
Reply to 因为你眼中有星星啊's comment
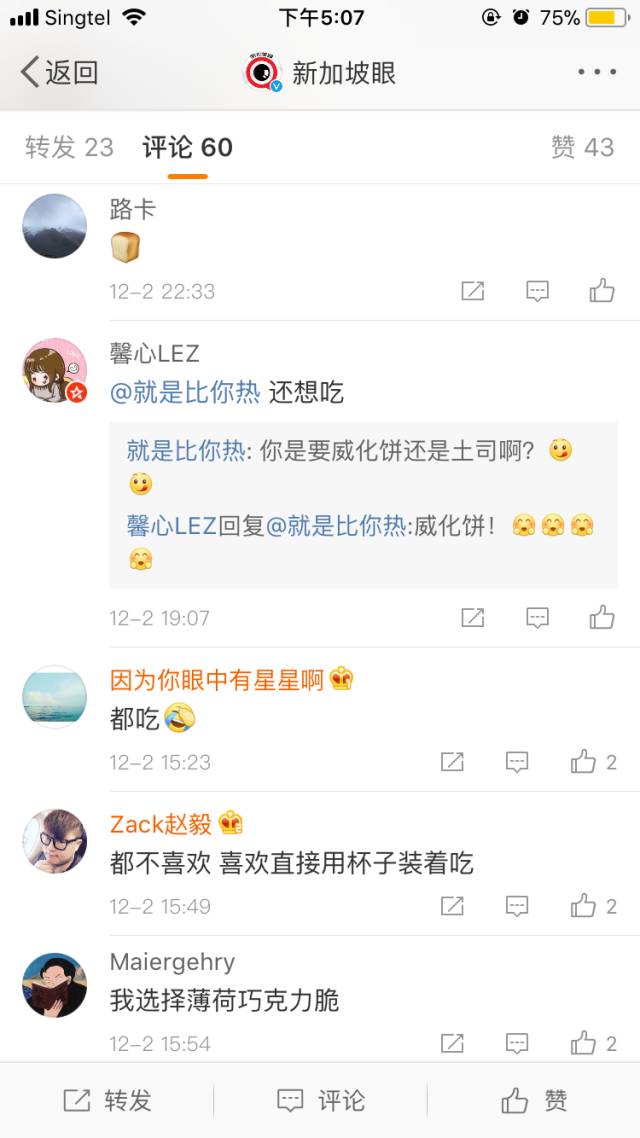[x=517, y=762]
